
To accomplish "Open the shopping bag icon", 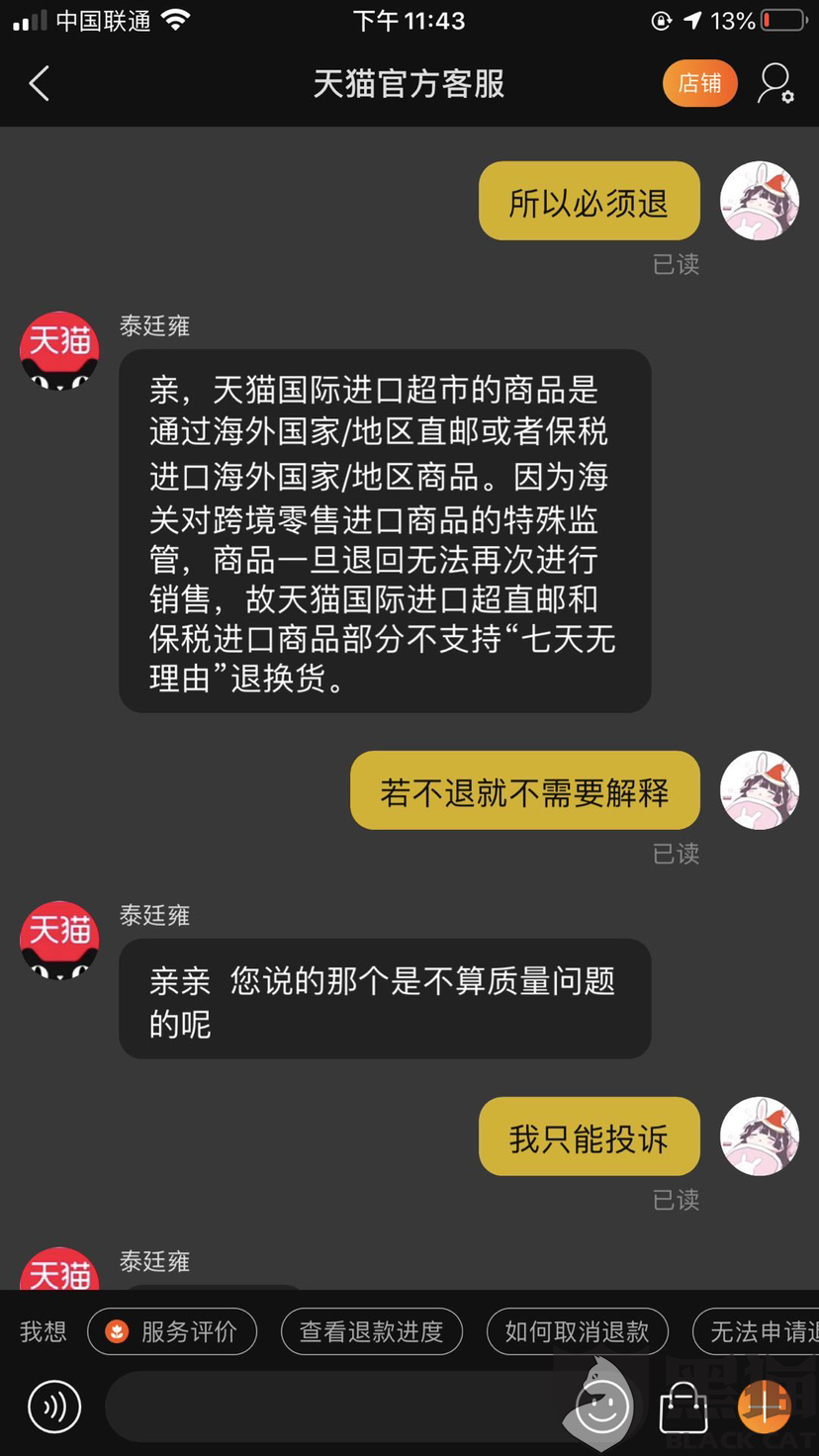I will tap(683, 1406).
